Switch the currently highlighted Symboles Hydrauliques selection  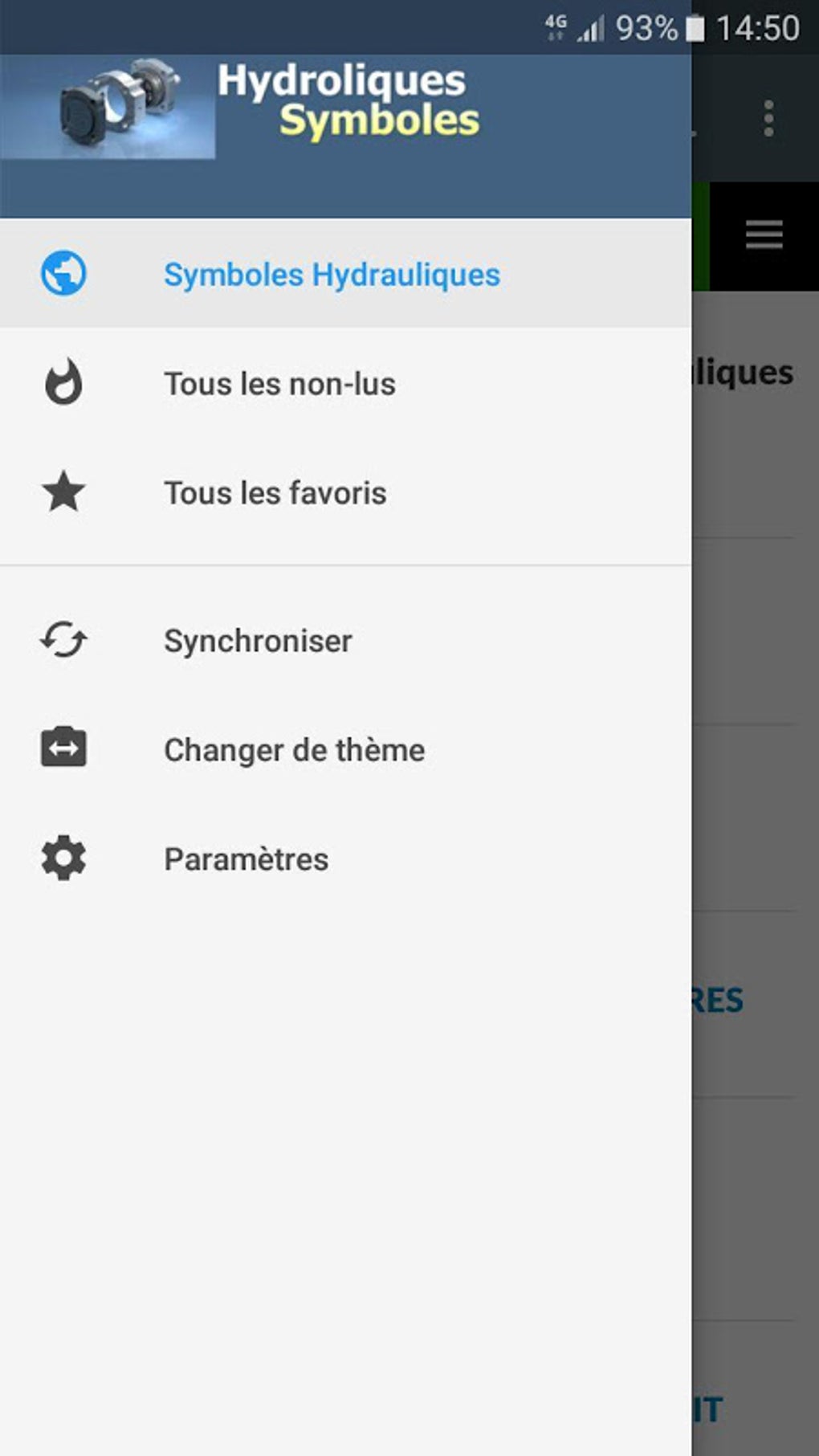pos(331,274)
